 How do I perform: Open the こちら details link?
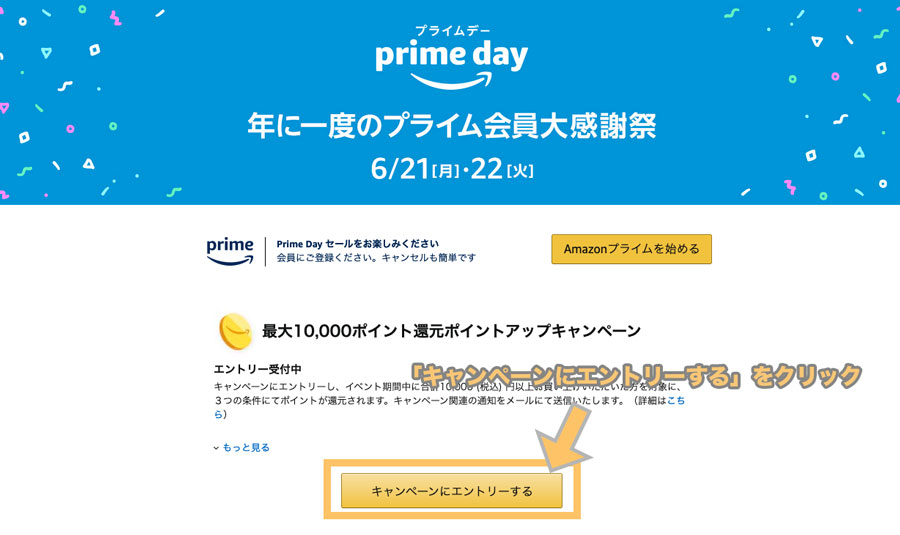coord(677,400)
